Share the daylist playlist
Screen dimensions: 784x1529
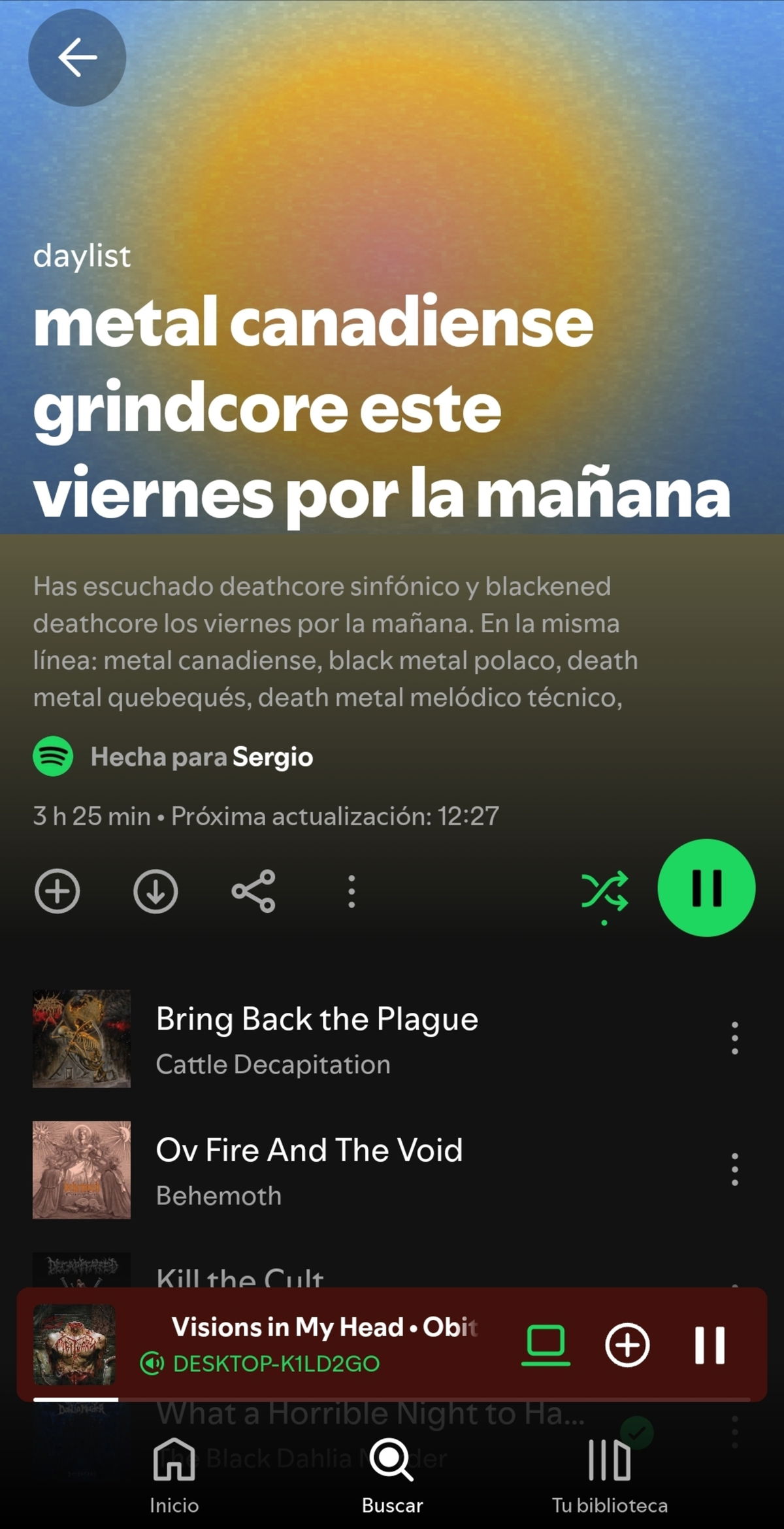(x=253, y=890)
